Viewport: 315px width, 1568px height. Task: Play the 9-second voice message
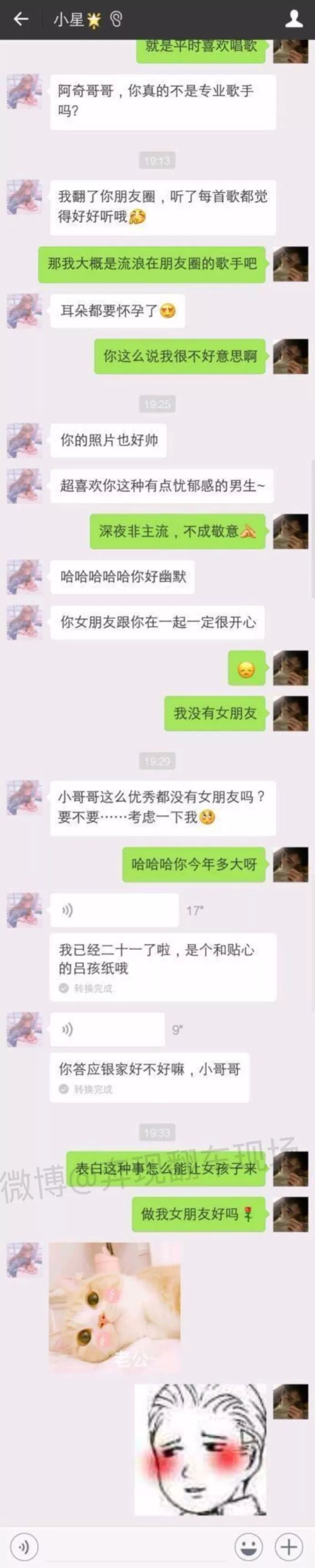click(x=107, y=1030)
